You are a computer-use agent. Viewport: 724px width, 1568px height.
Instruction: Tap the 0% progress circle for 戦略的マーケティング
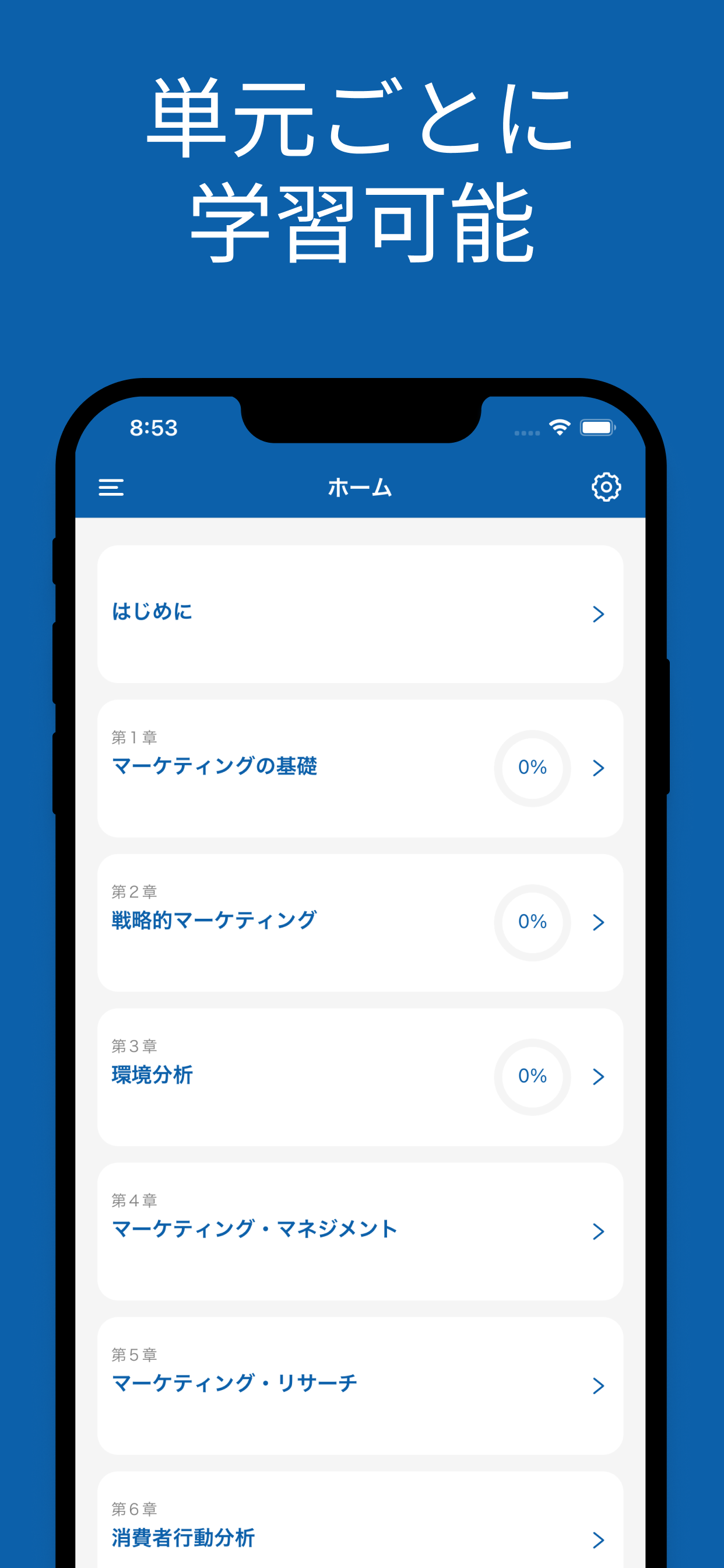click(533, 922)
